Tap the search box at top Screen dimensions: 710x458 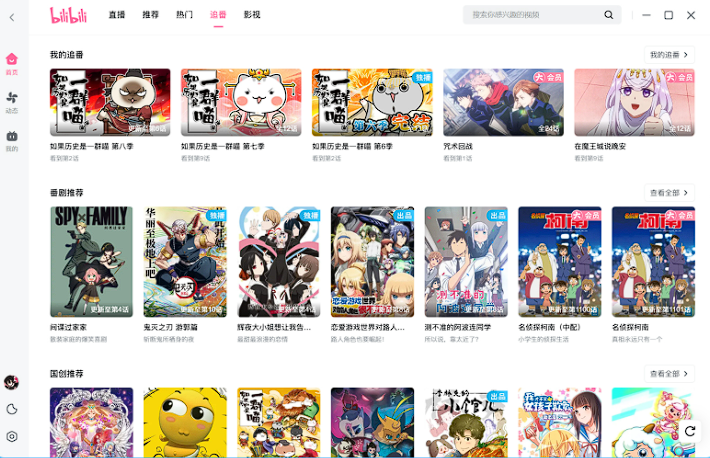point(530,15)
